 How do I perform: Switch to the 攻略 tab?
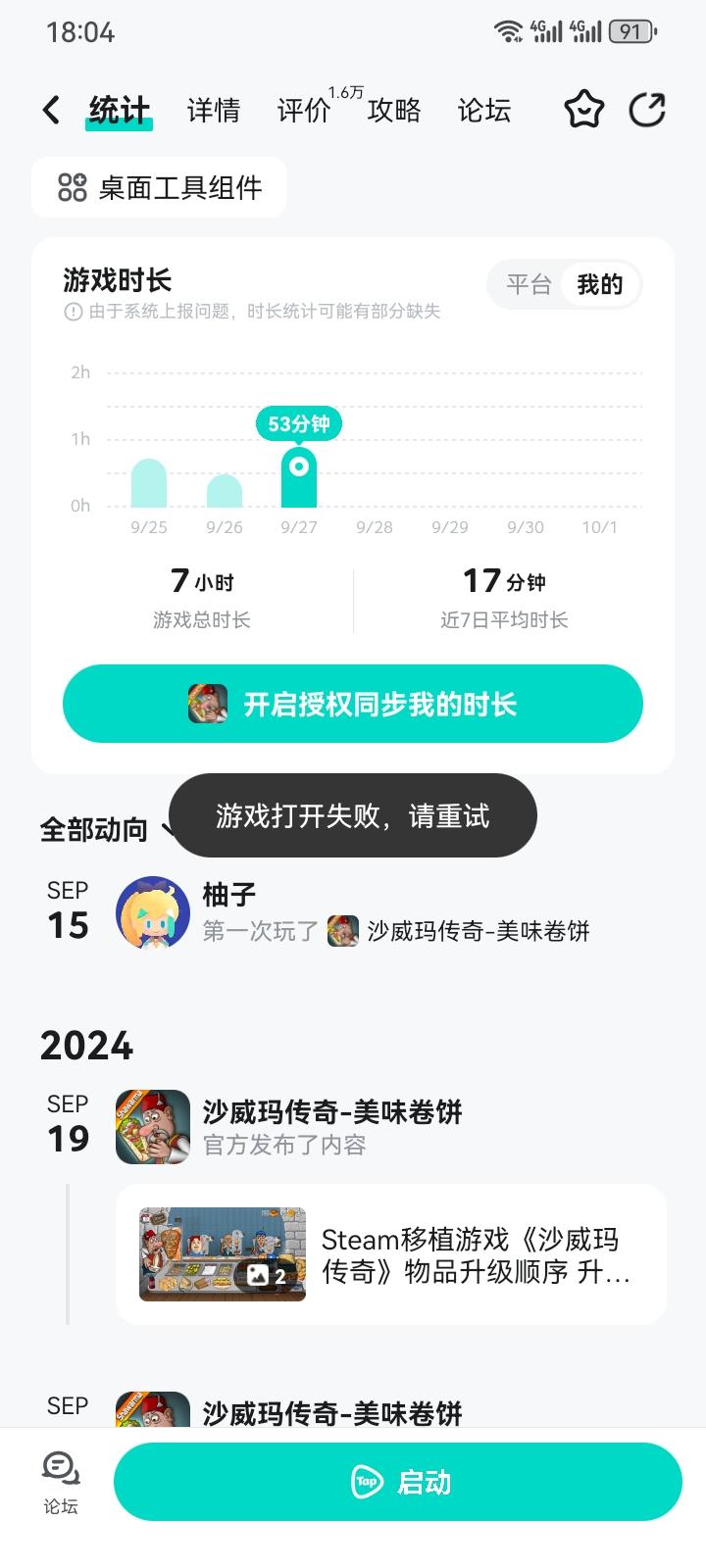click(x=394, y=110)
